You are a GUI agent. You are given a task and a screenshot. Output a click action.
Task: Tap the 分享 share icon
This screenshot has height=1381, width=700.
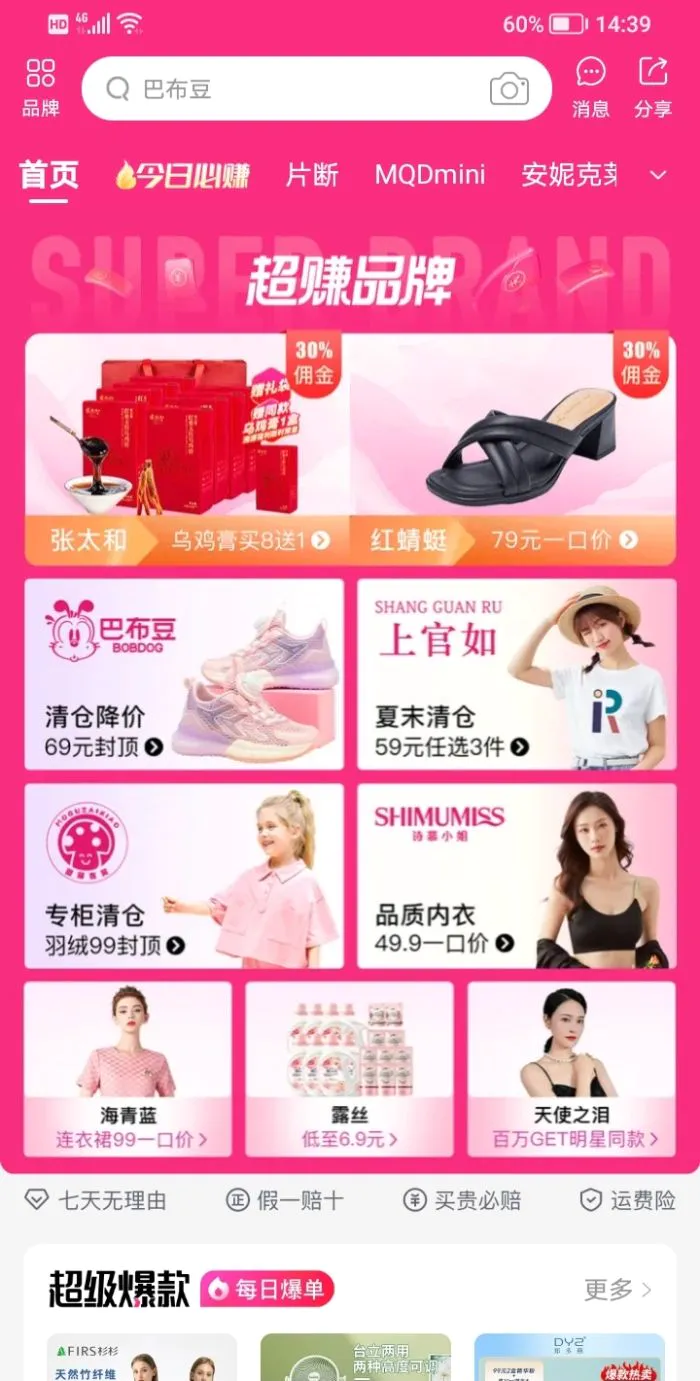click(x=653, y=88)
